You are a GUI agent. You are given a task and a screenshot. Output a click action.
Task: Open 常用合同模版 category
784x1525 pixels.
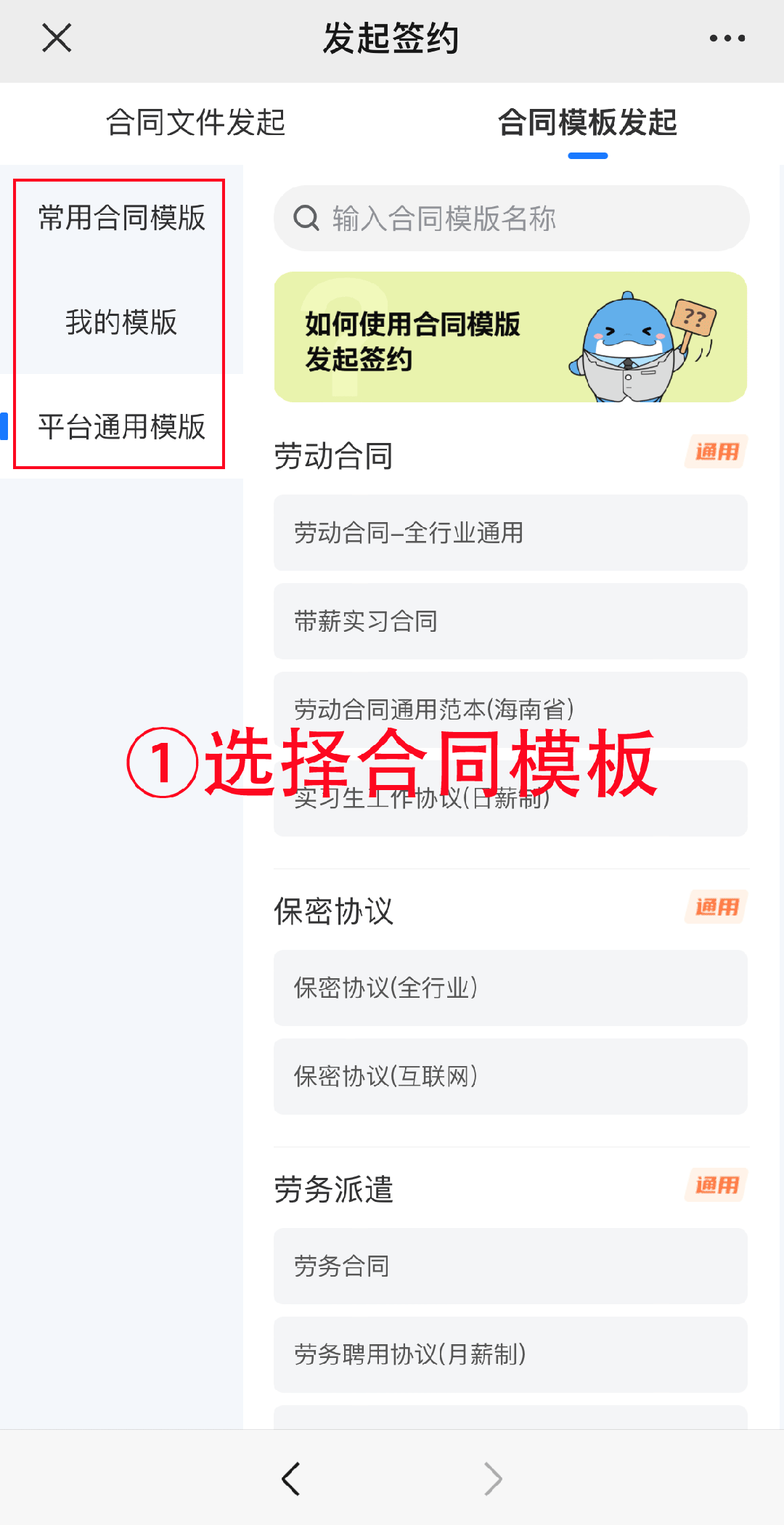(121, 218)
